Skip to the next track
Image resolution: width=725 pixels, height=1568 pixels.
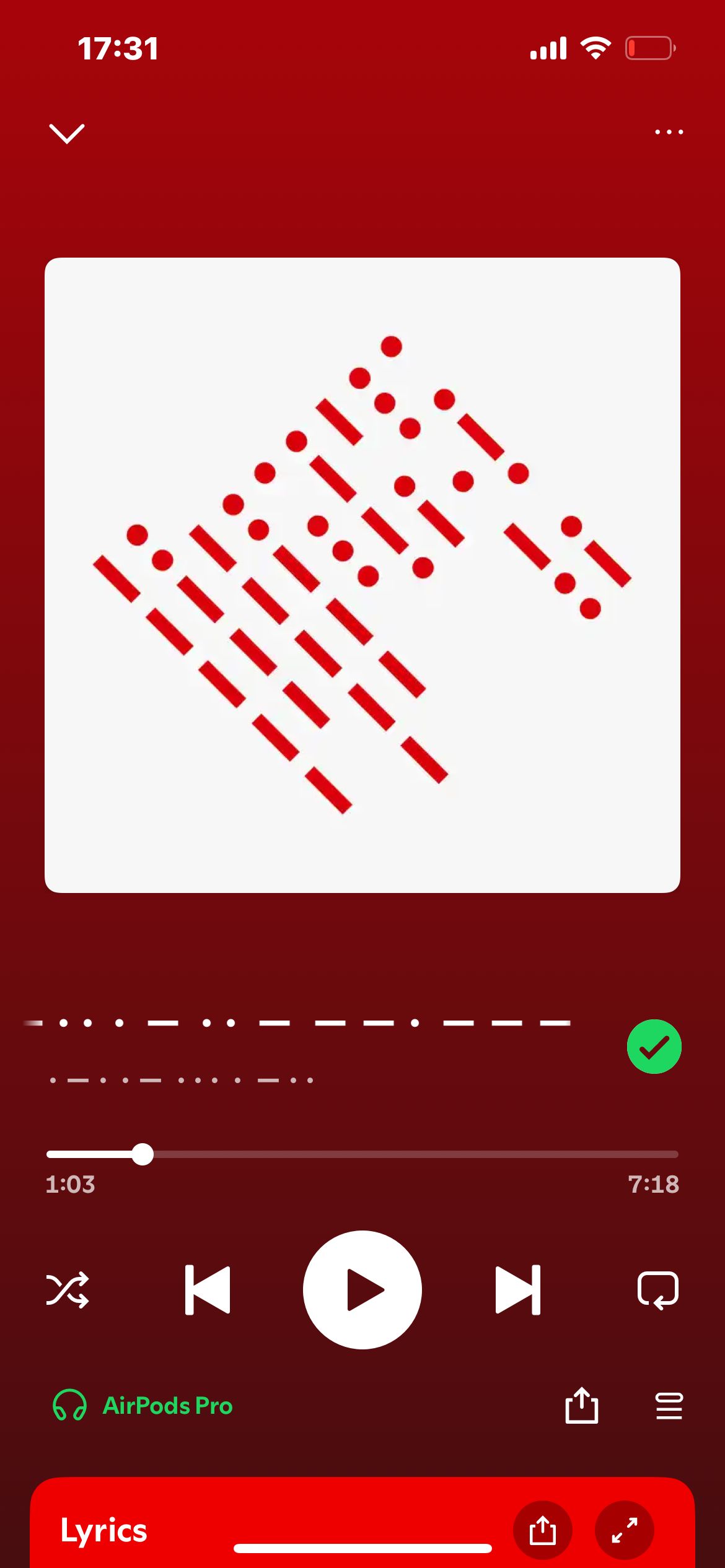[x=518, y=1290]
